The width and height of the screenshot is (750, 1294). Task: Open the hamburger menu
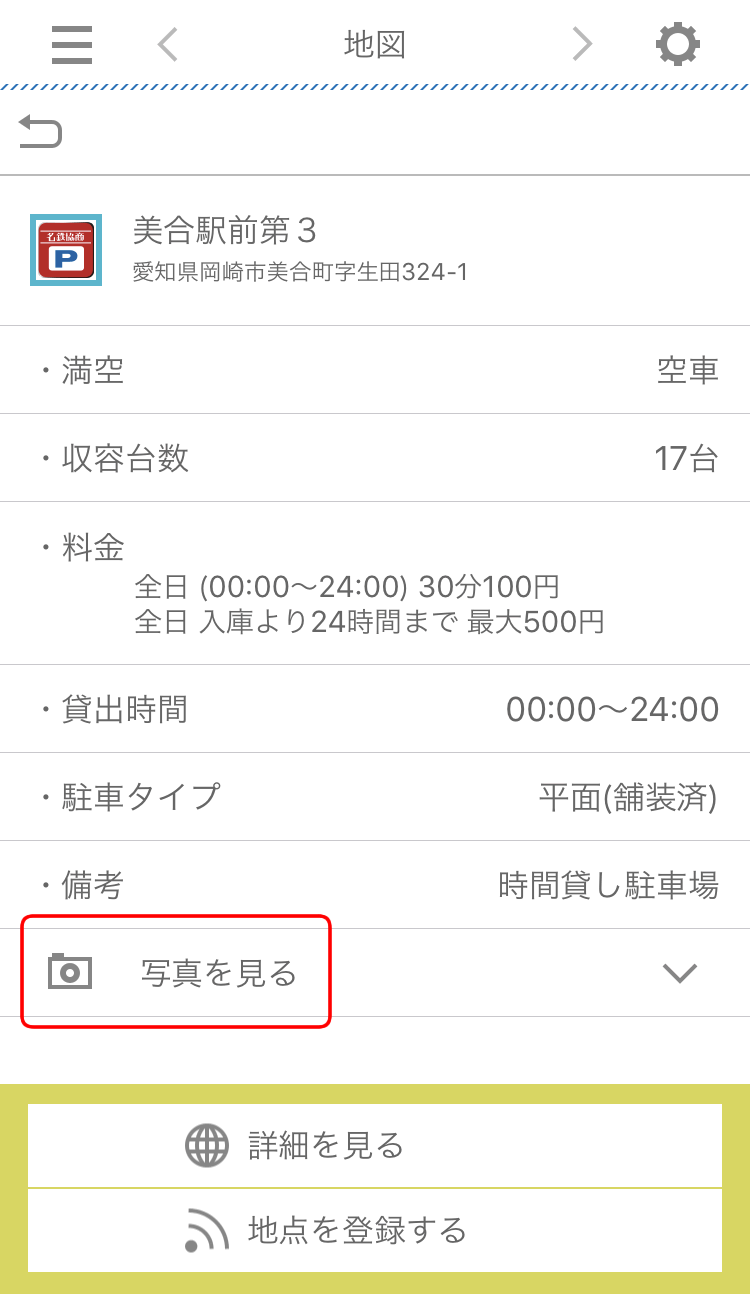pyautogui.click(x=72, y=45)
